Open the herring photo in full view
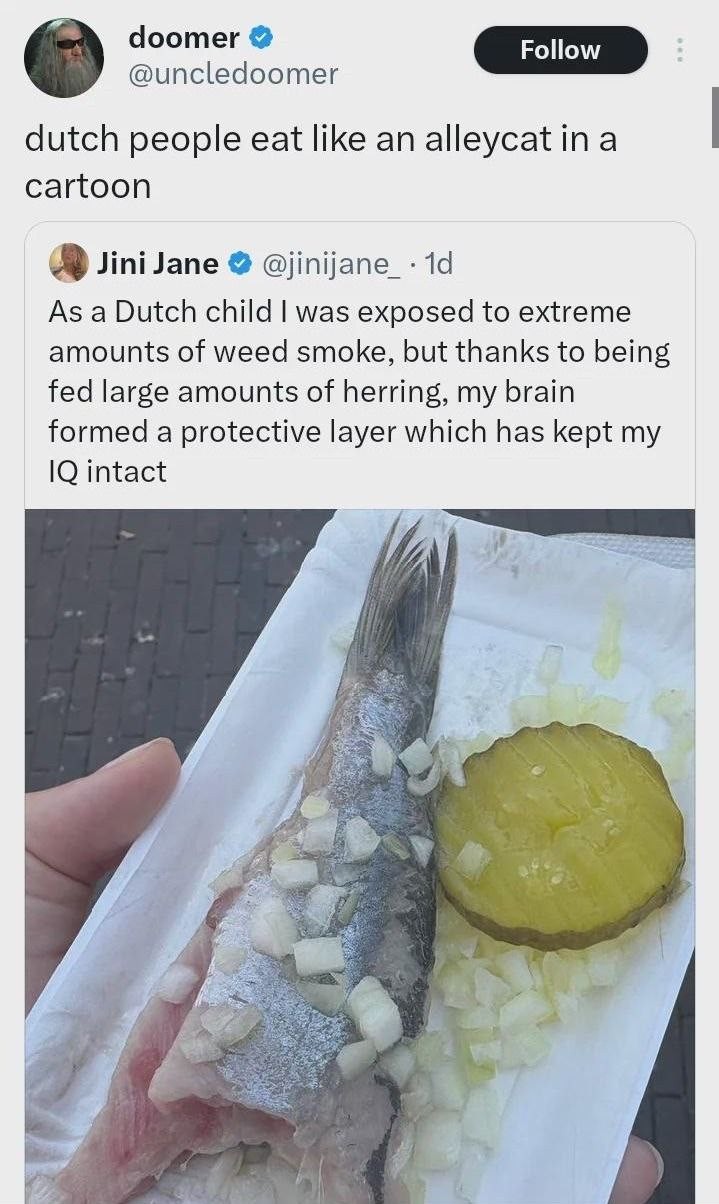 tap(360, 850)
